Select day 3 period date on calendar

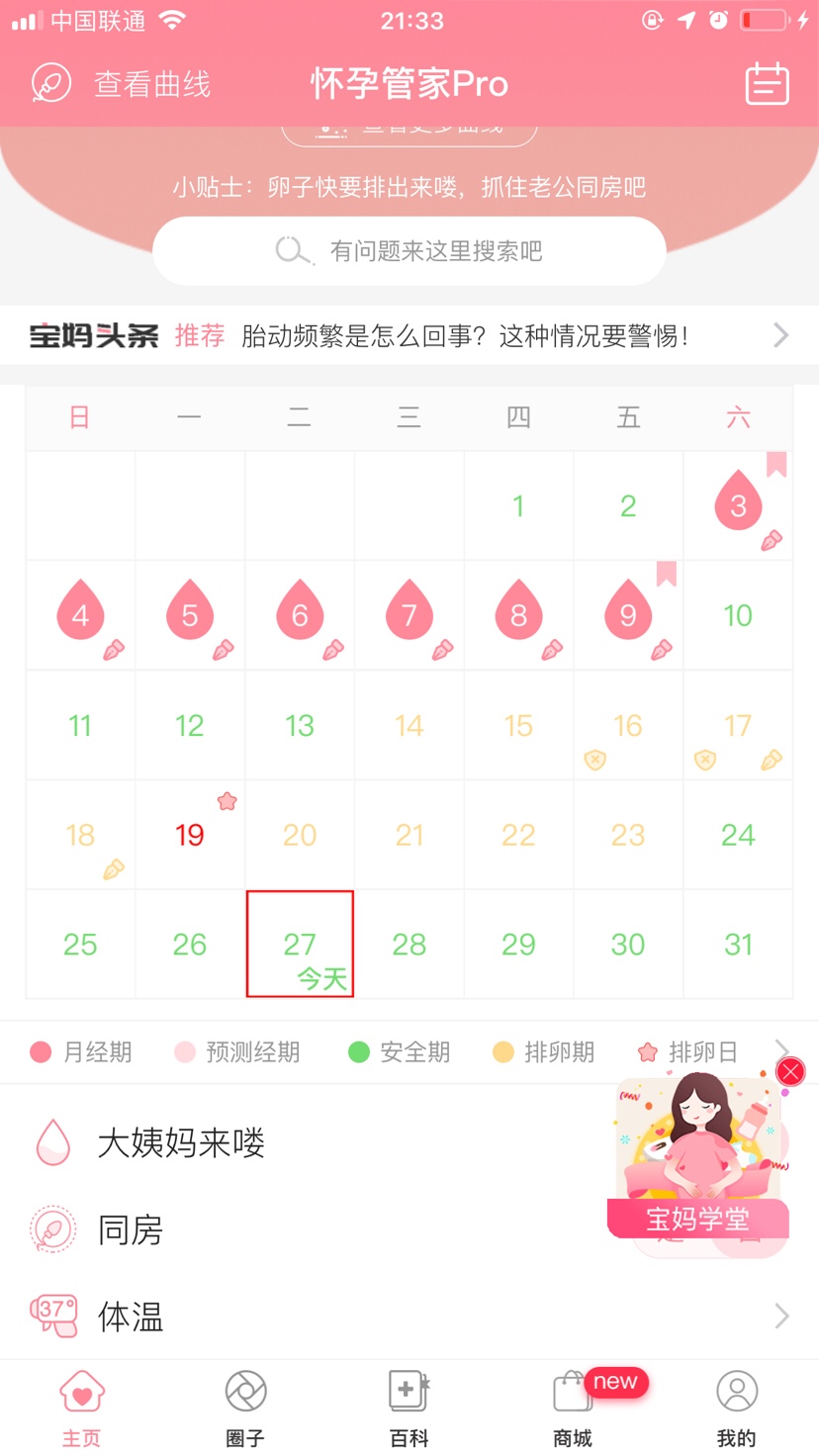pyautogui.click(x=738, y=505)
